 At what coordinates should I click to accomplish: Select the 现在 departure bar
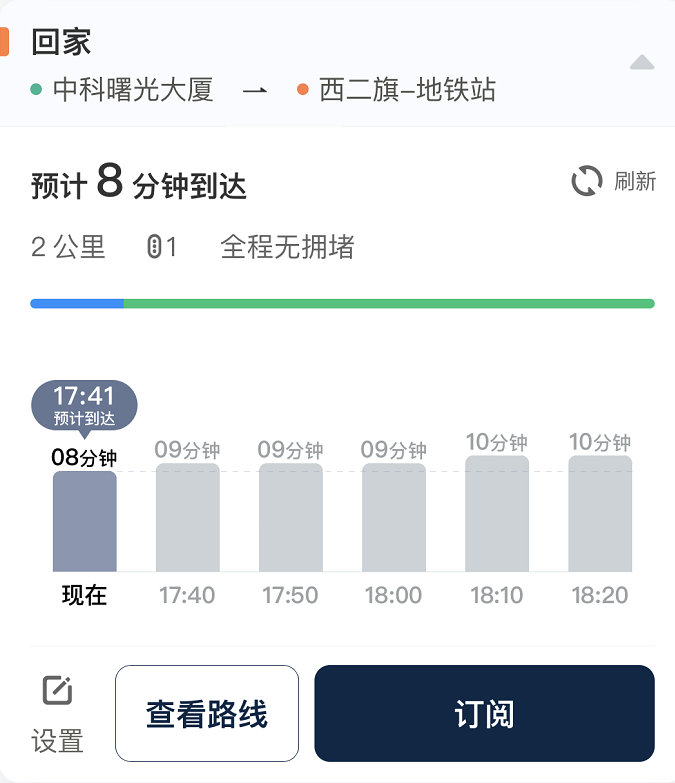tap(84, 522)
